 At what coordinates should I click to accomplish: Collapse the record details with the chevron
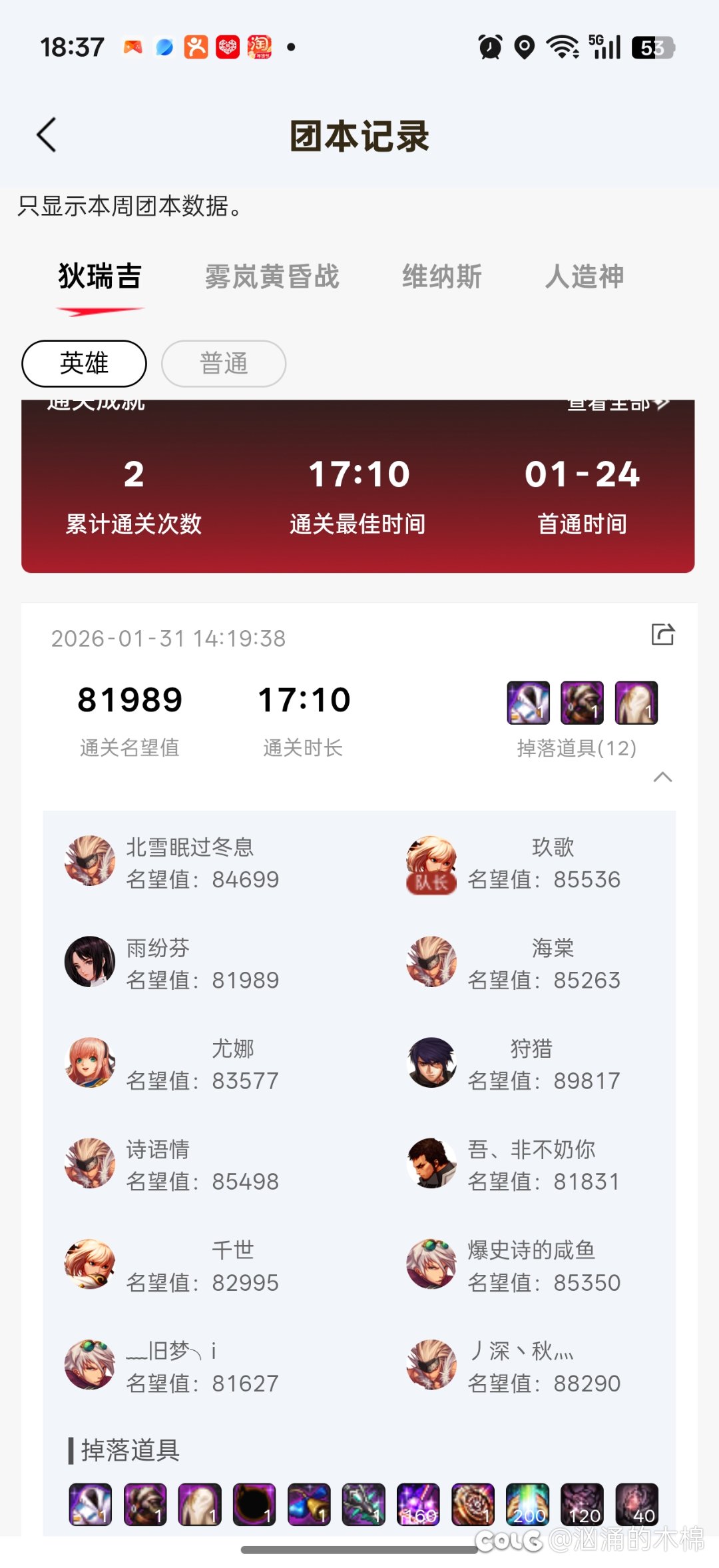[x=662, y=777]
